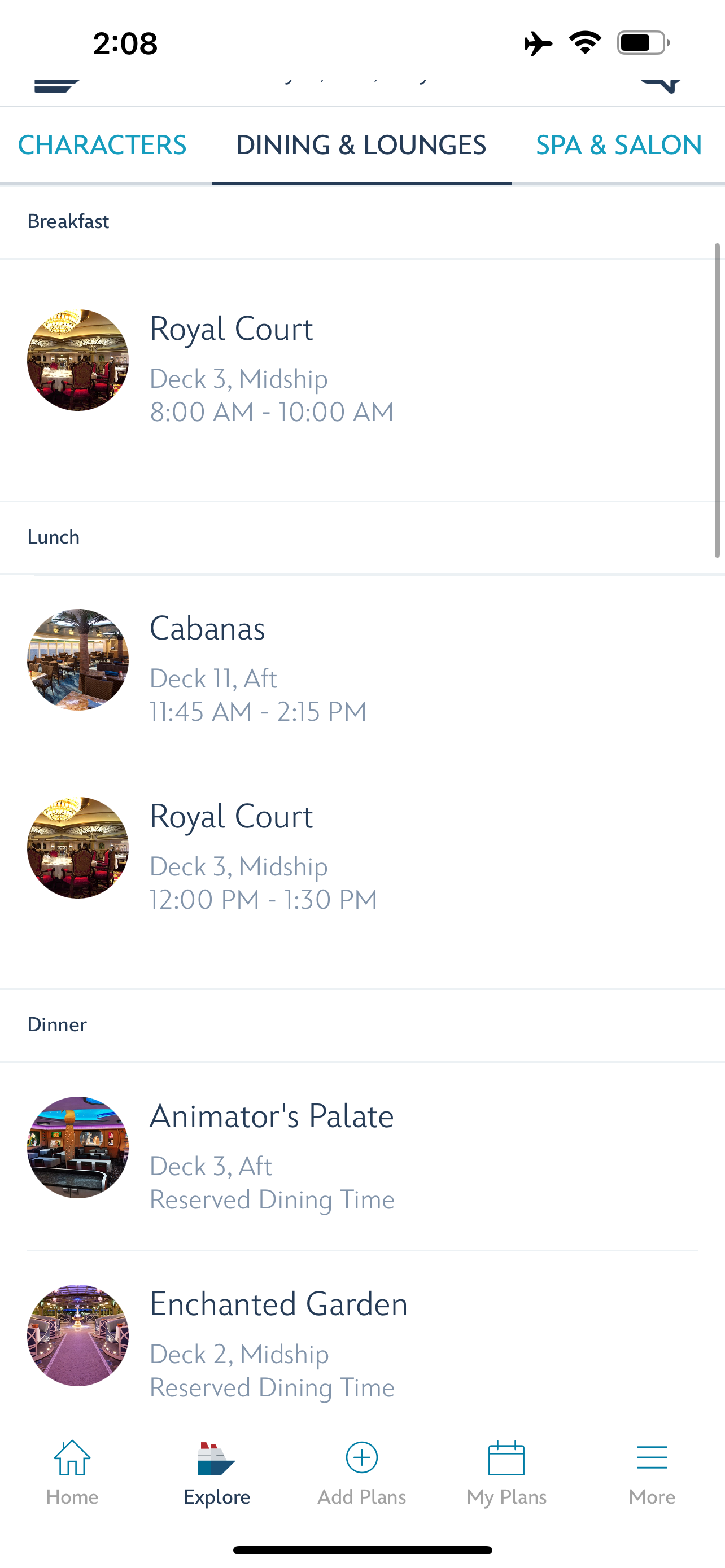The height and width of the screenshot is (1568, 725).
Task: Open Add Plans
Action: (361, 1473)
